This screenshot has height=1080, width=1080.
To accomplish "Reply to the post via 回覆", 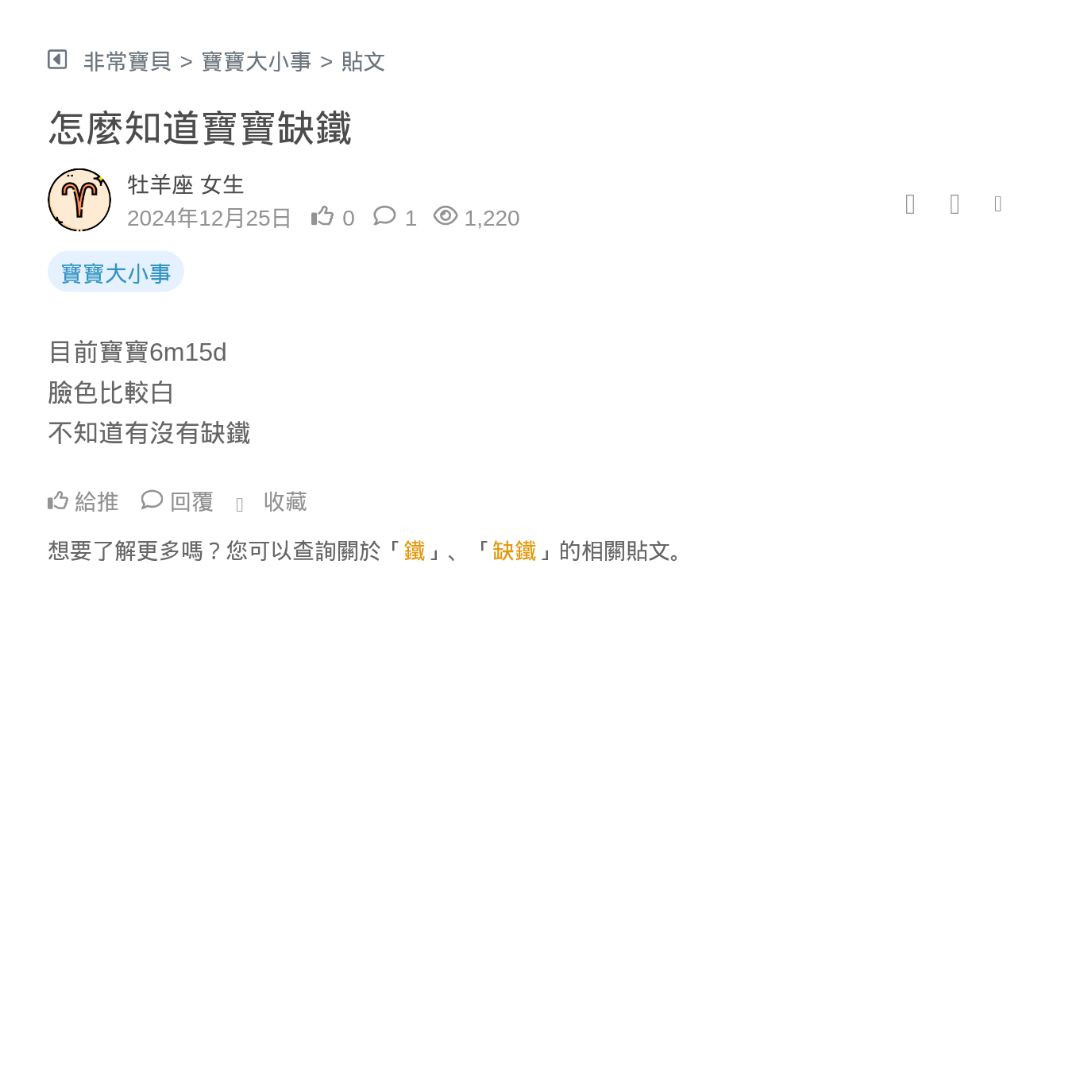I will [x=178, y=501].
